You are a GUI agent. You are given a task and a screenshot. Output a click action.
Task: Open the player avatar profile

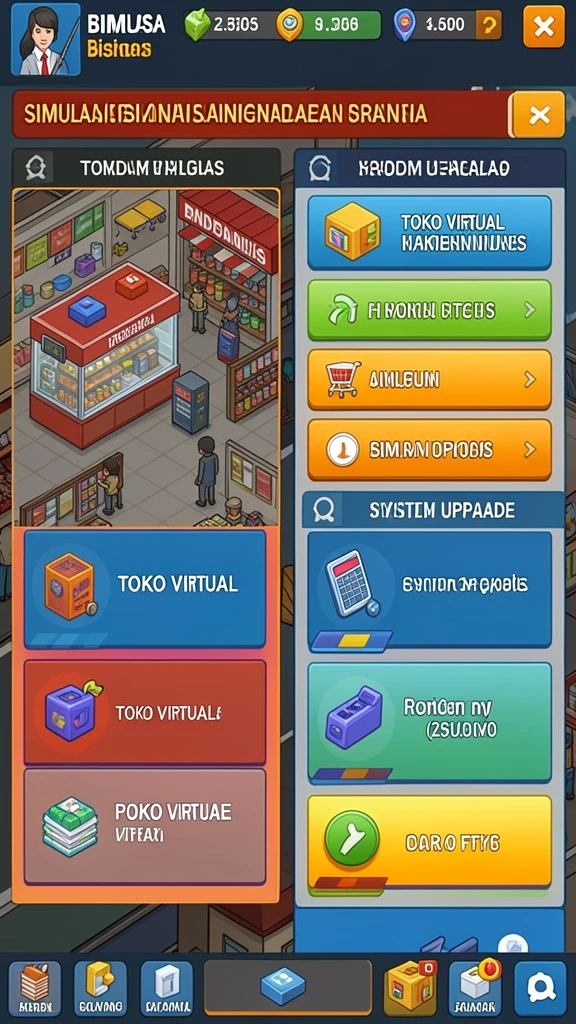46,39
